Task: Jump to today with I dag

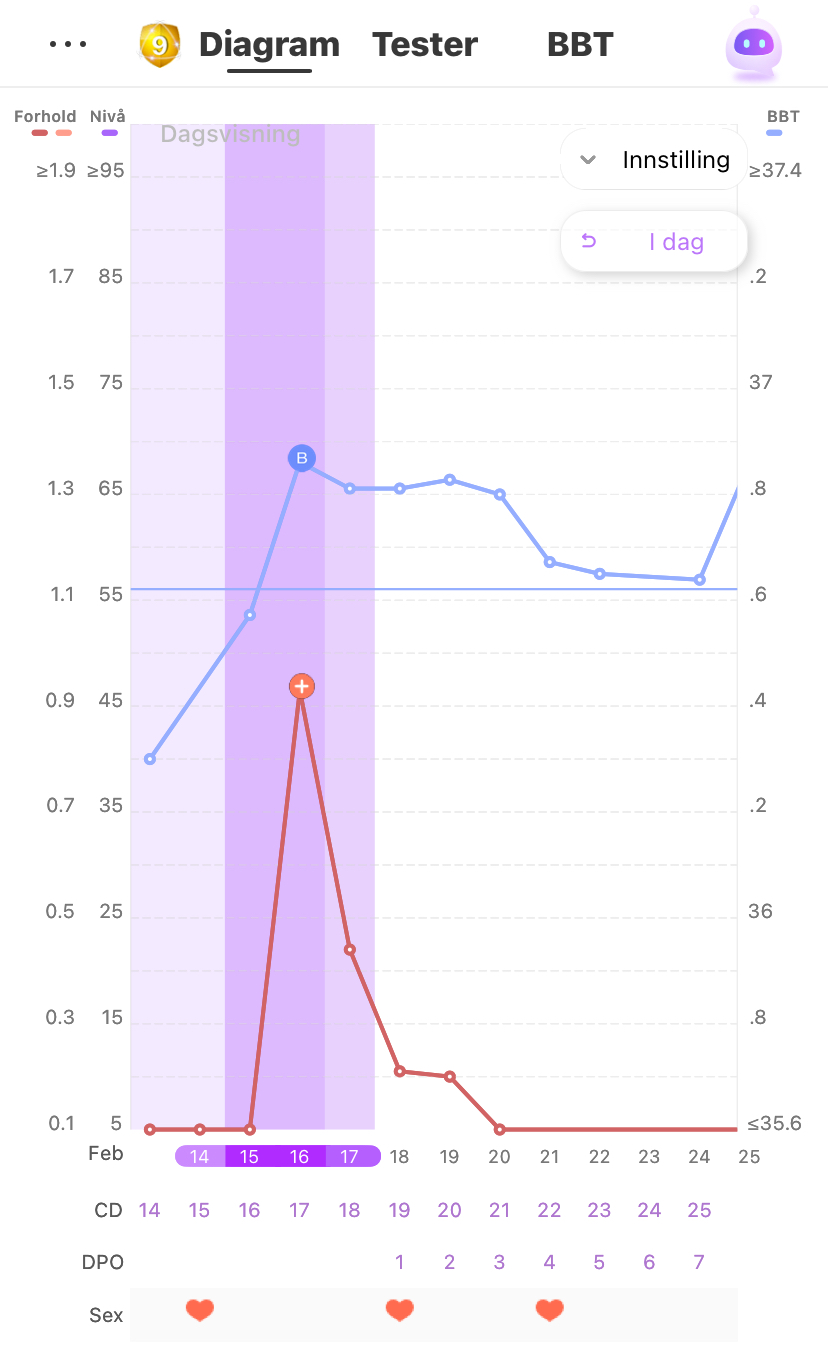Action: click(654, 242)
